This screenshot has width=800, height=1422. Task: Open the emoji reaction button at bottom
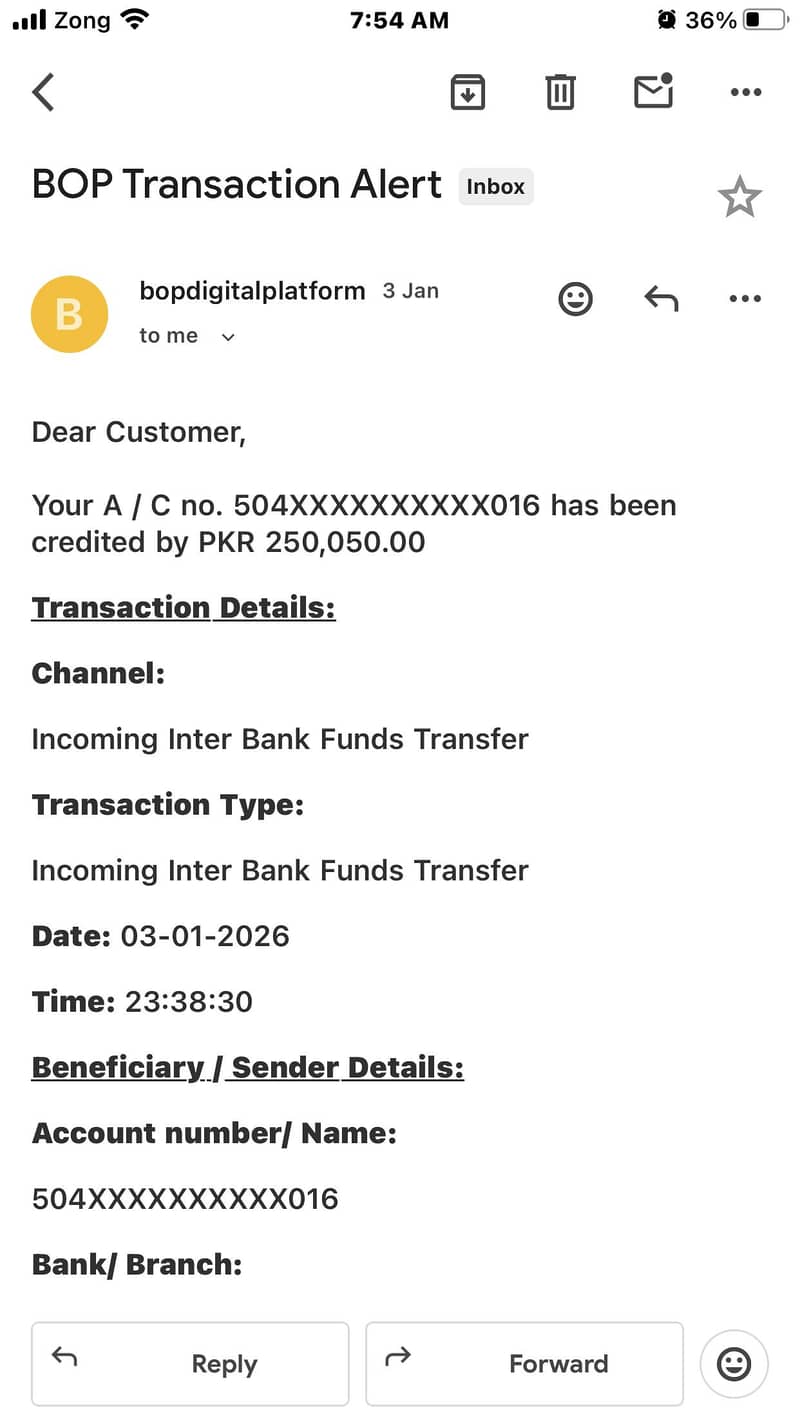pos(734,1364)
